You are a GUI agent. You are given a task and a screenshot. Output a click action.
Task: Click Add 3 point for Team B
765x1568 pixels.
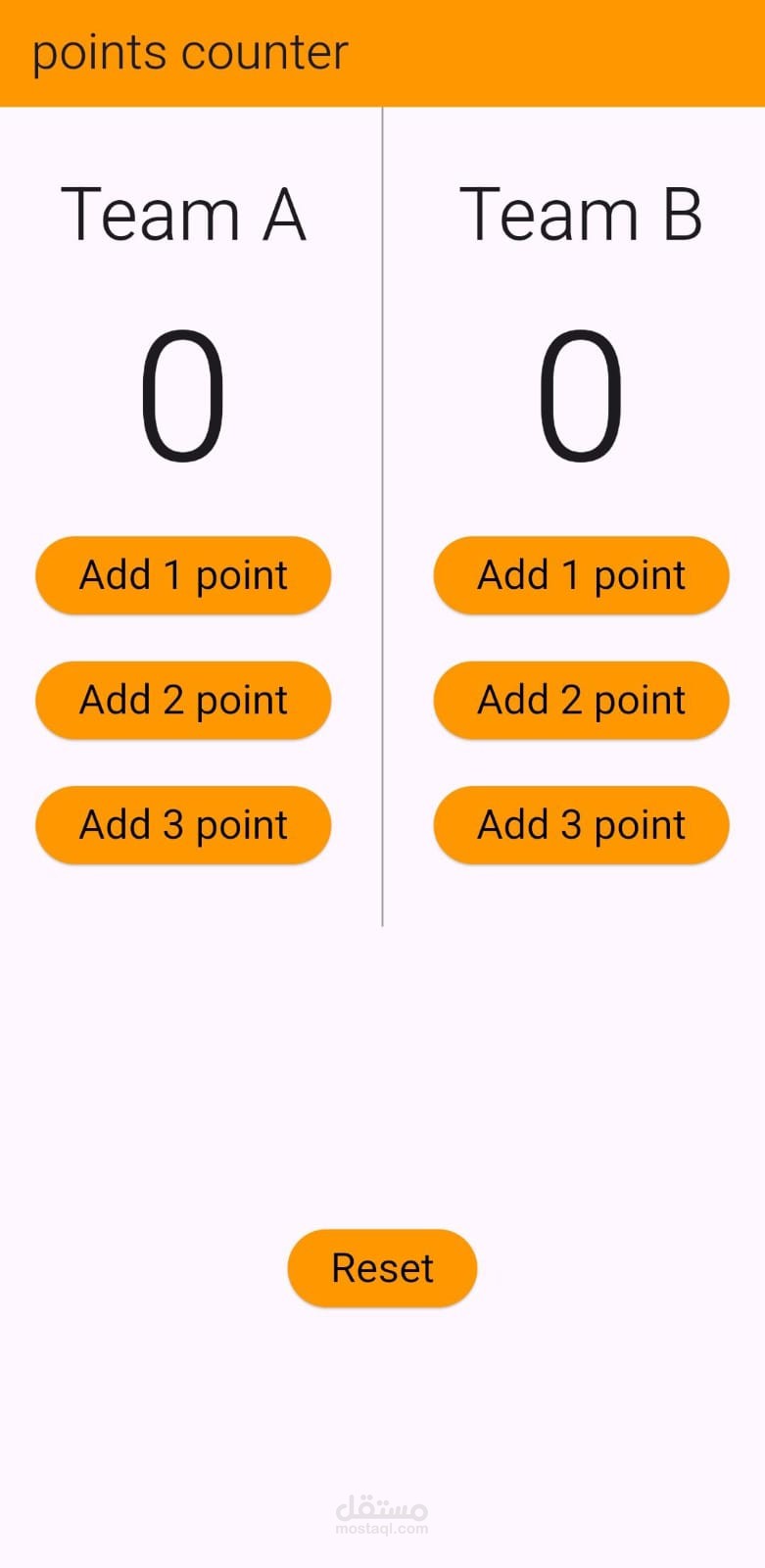tap(581, 825)
